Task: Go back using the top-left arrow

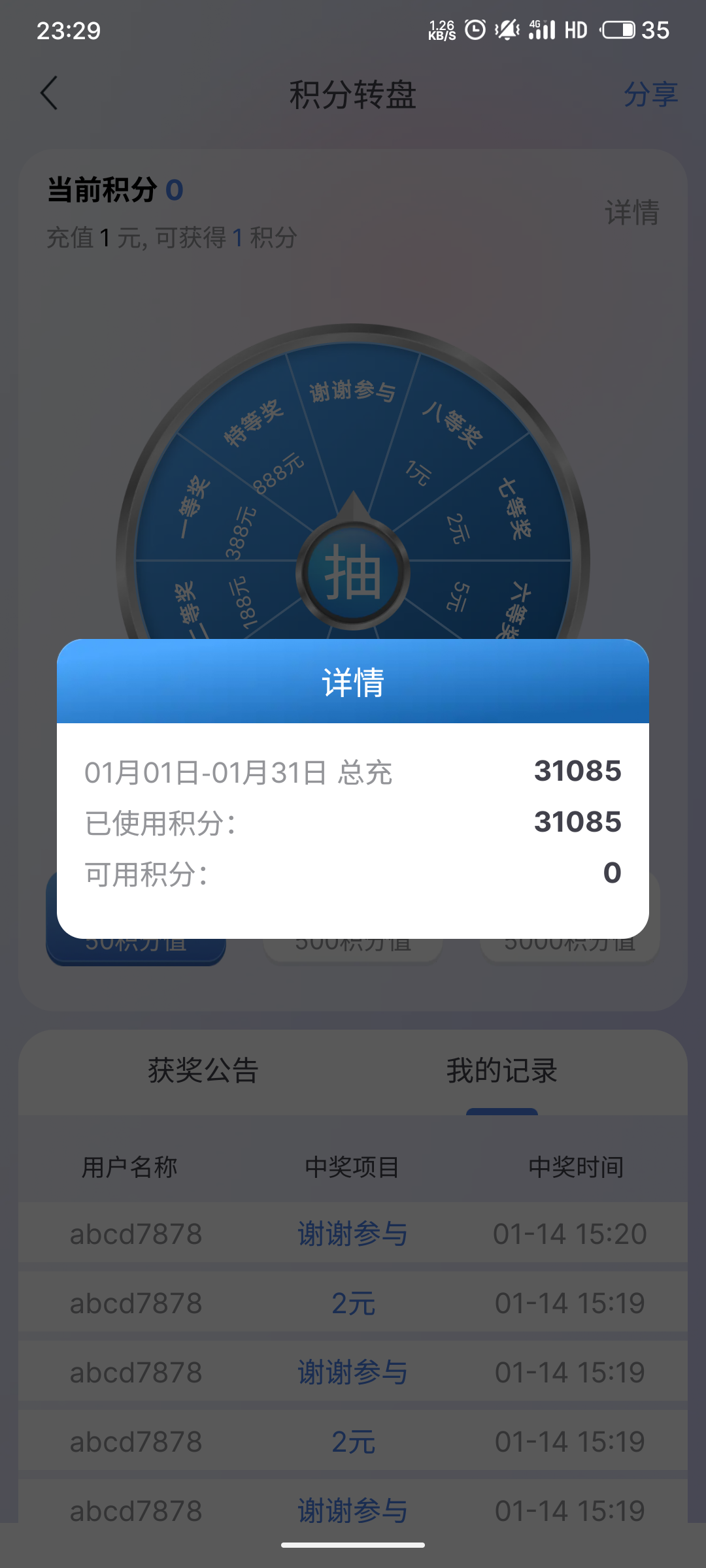Action: tap(50, 93)
